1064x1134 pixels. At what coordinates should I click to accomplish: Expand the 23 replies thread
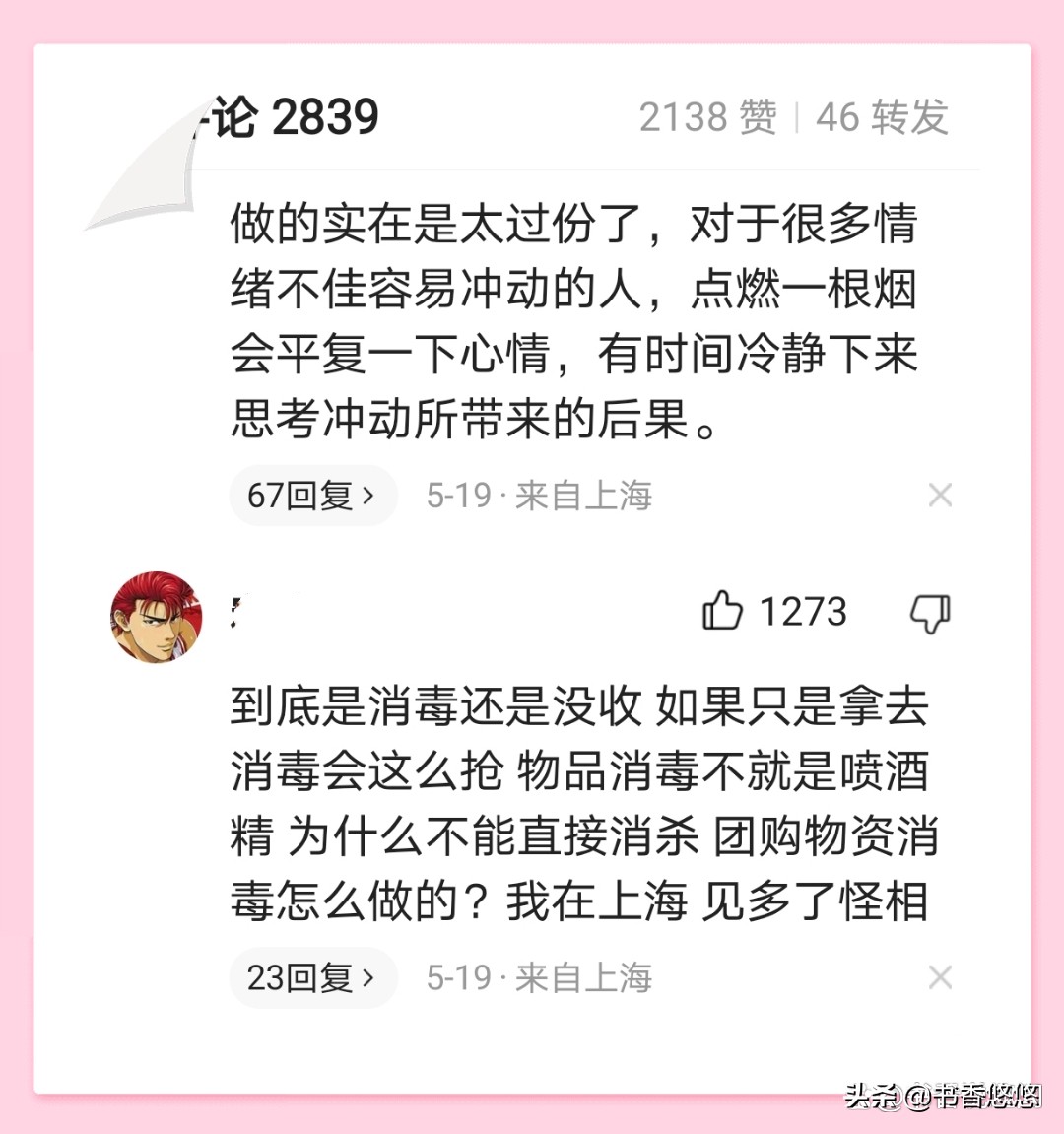pos(312,977)
